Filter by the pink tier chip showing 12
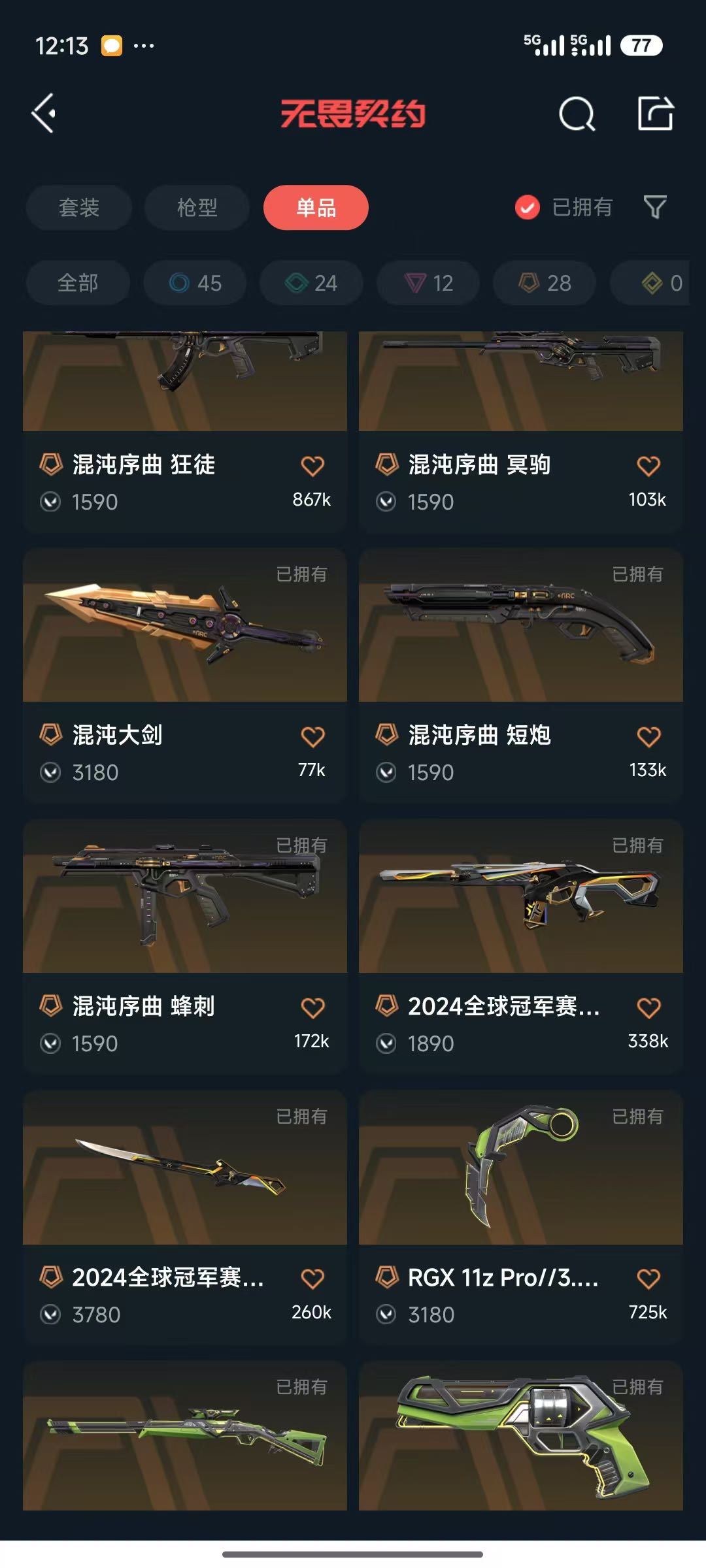This screenshot has height=1568, width=706. 428,283
